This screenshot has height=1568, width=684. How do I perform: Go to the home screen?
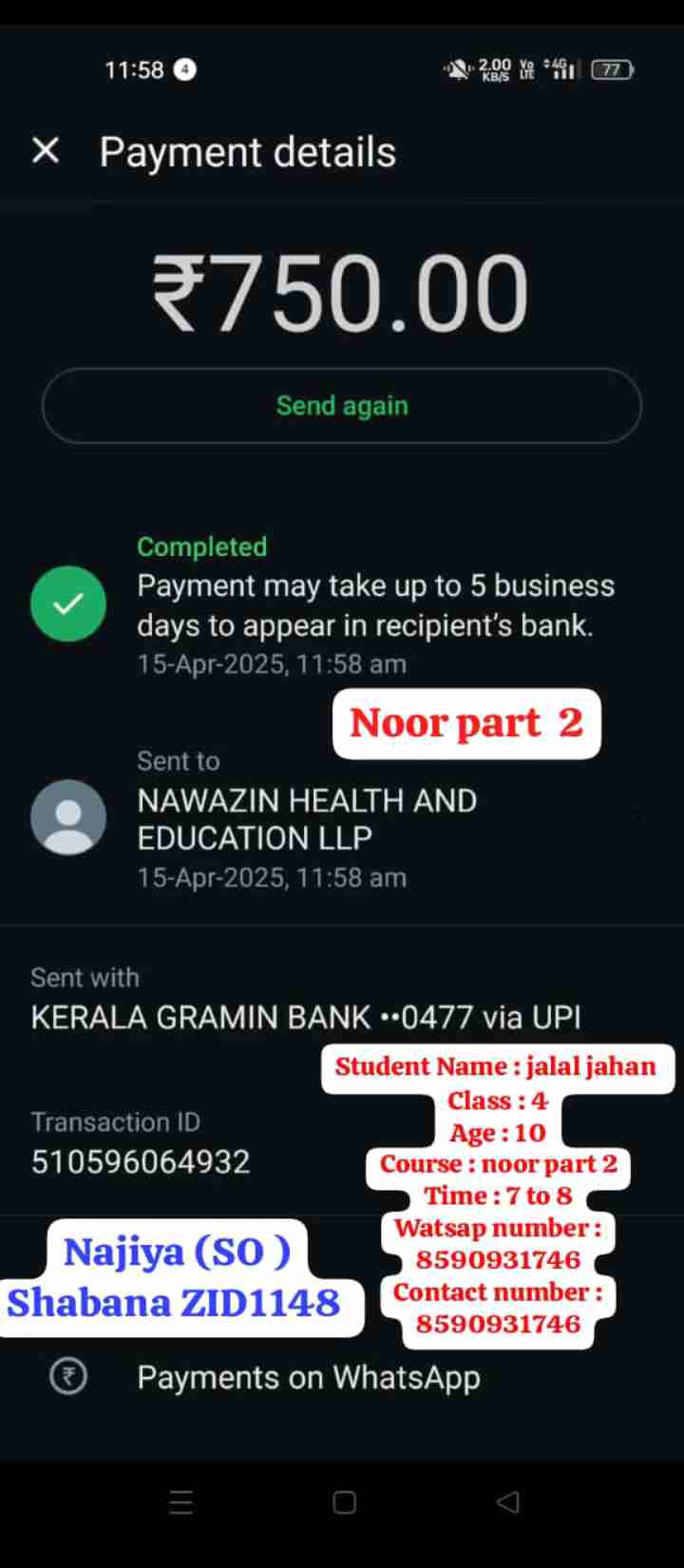(x=344, y=1501)
